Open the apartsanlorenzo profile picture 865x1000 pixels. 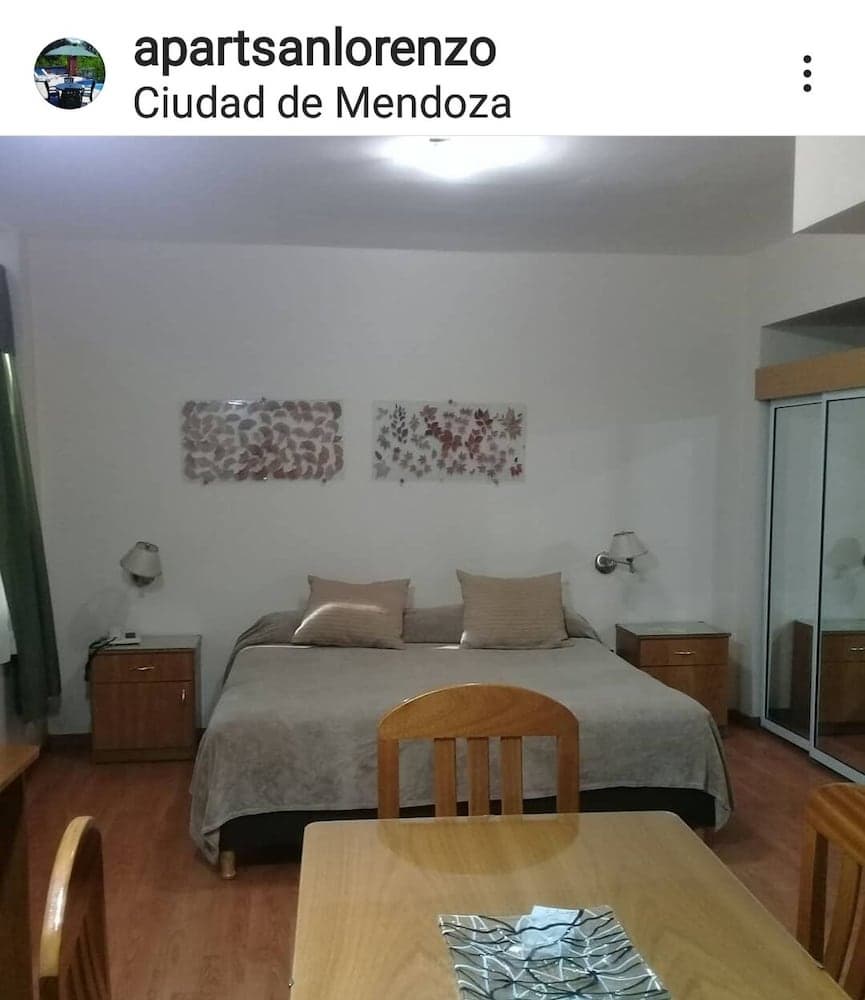[69, 73]
